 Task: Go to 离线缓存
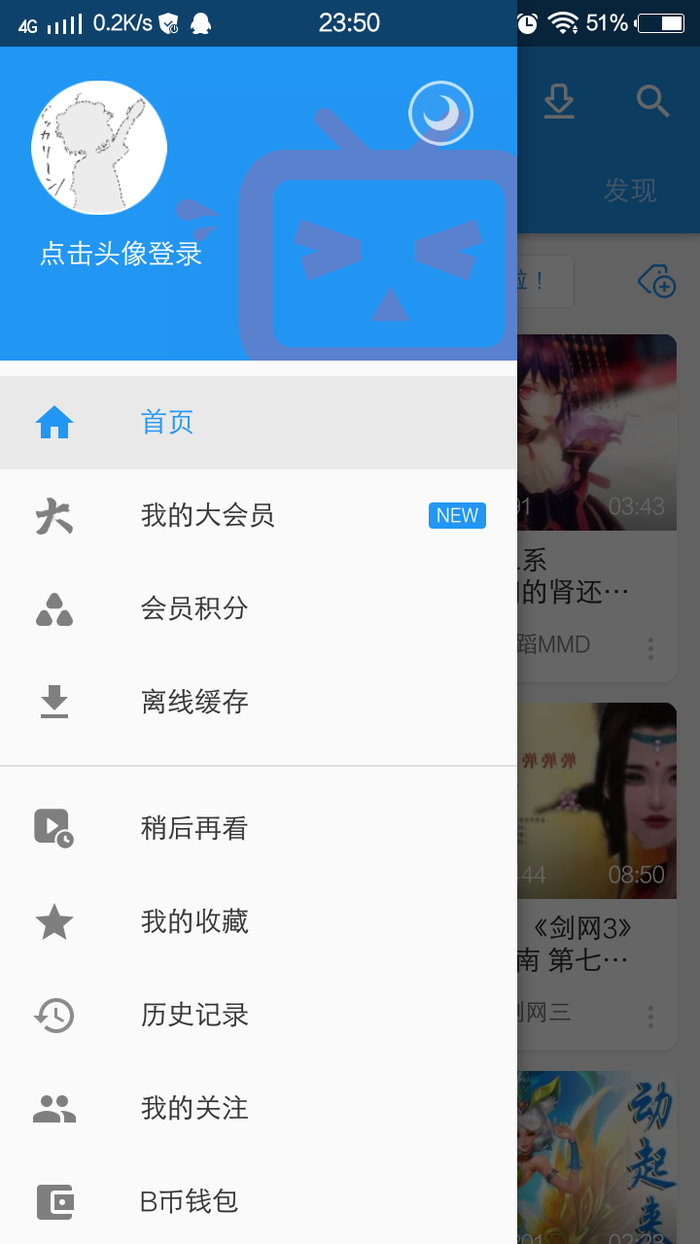tap(258, 702)
